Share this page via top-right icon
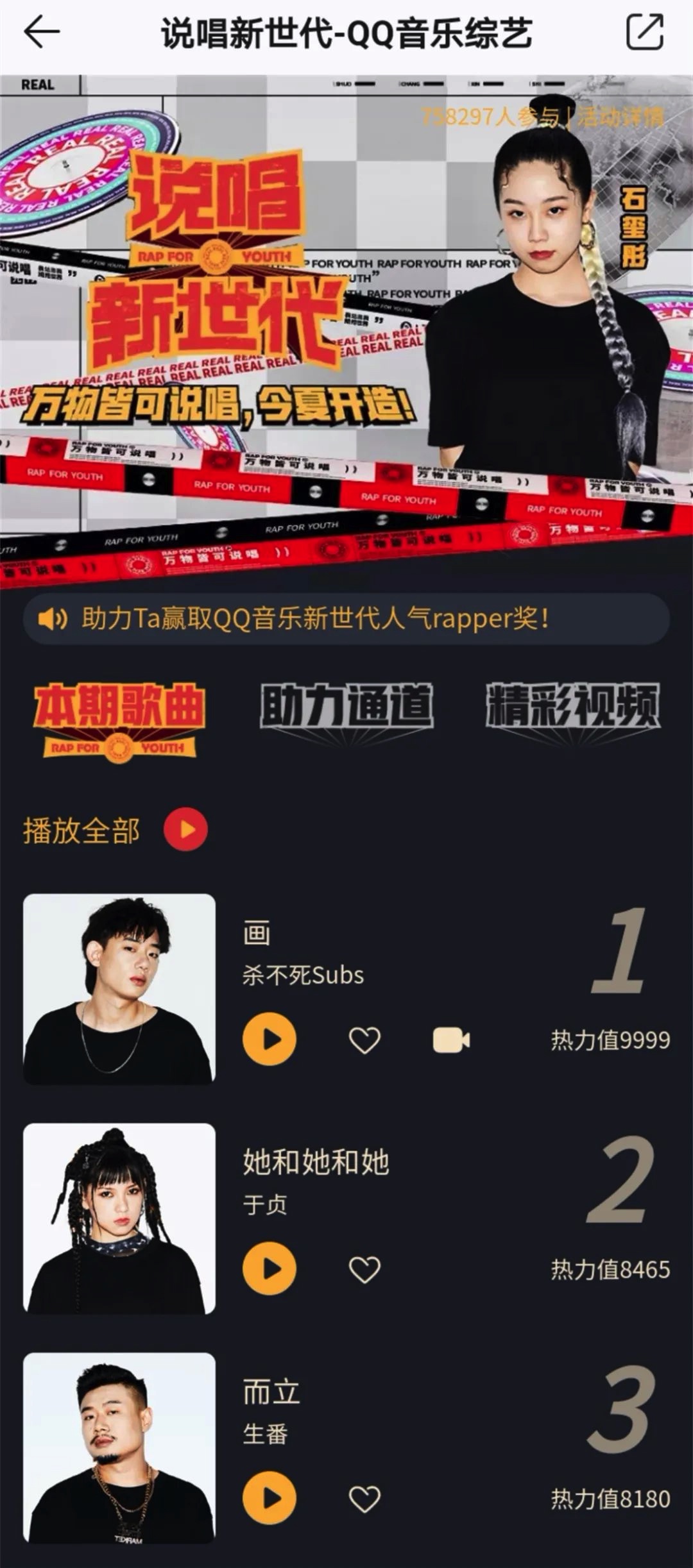This screenshot has width=693, height=1568. pyautogui.click(x=644, y=32)
